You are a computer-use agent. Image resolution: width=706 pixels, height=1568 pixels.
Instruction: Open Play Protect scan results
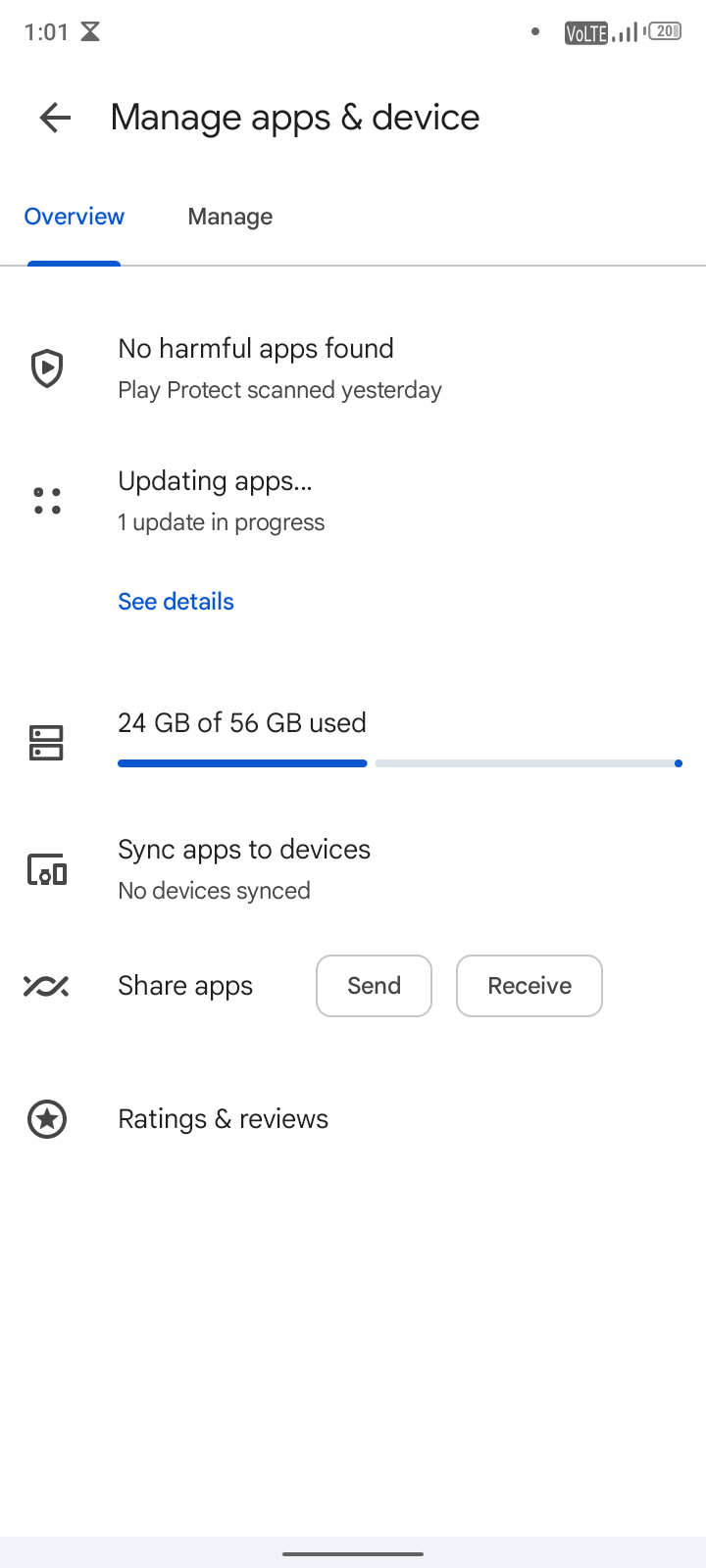tap(353, 368)
